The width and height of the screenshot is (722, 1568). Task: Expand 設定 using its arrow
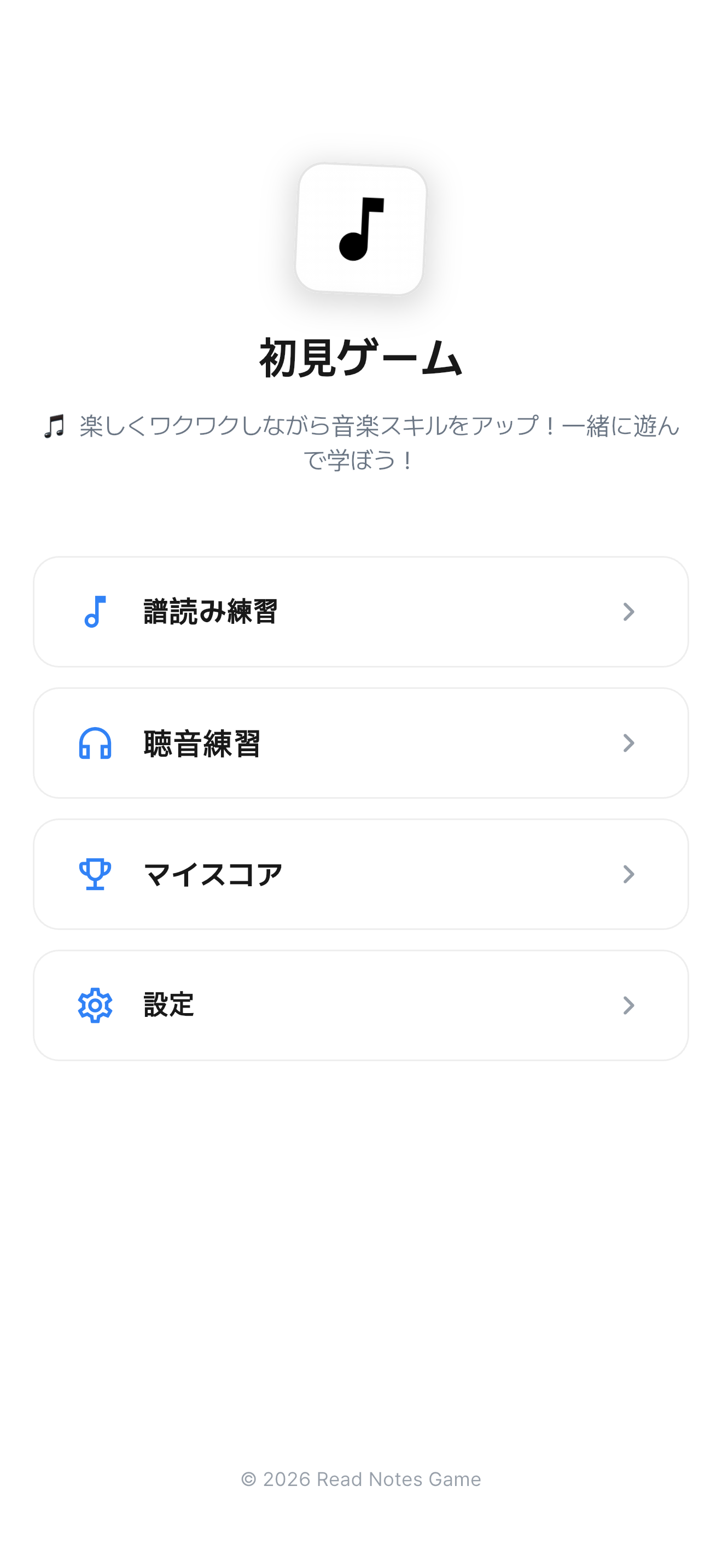pyautogui.click(x=630, y=1004)
